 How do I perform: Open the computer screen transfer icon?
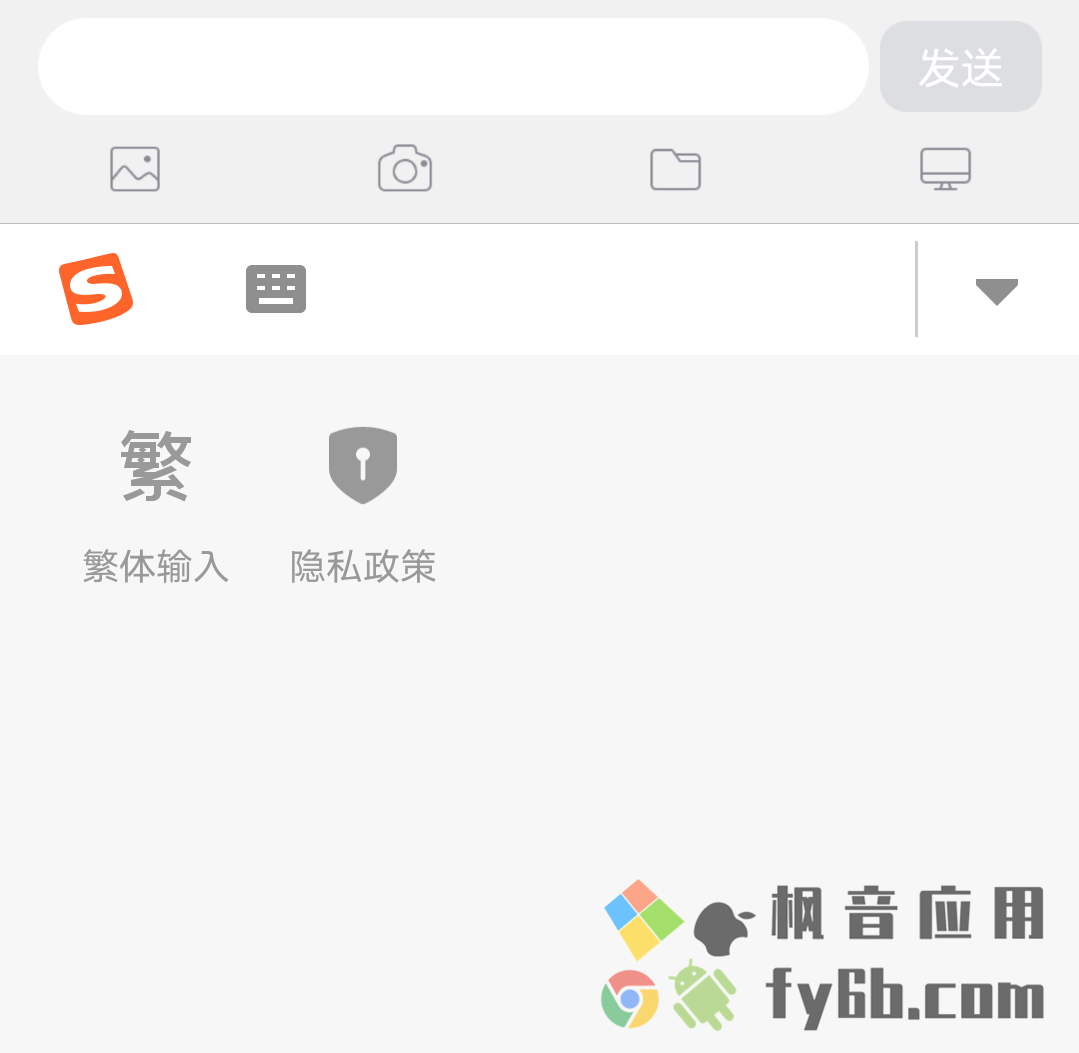(945, 169)
